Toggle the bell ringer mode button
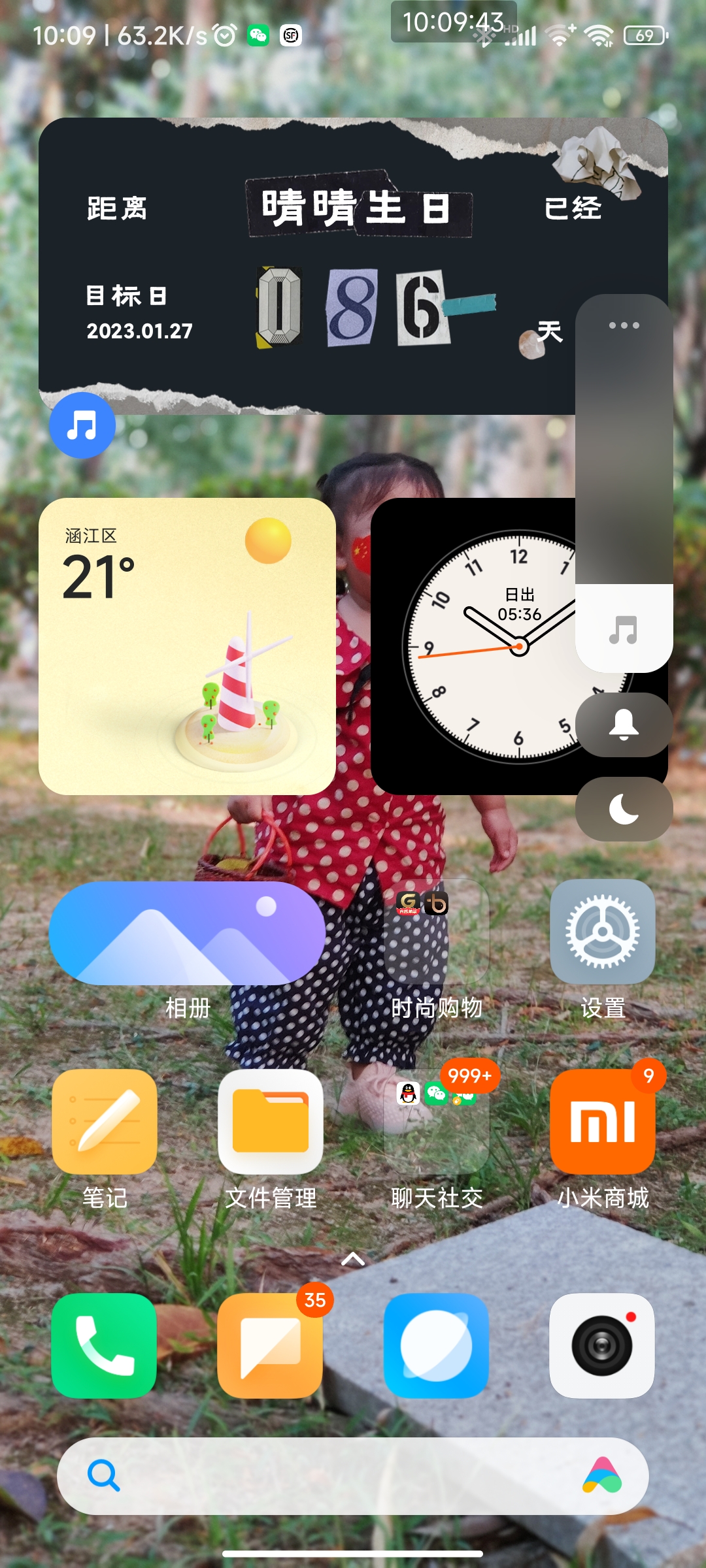The image size is (706, 1568). 624,725
